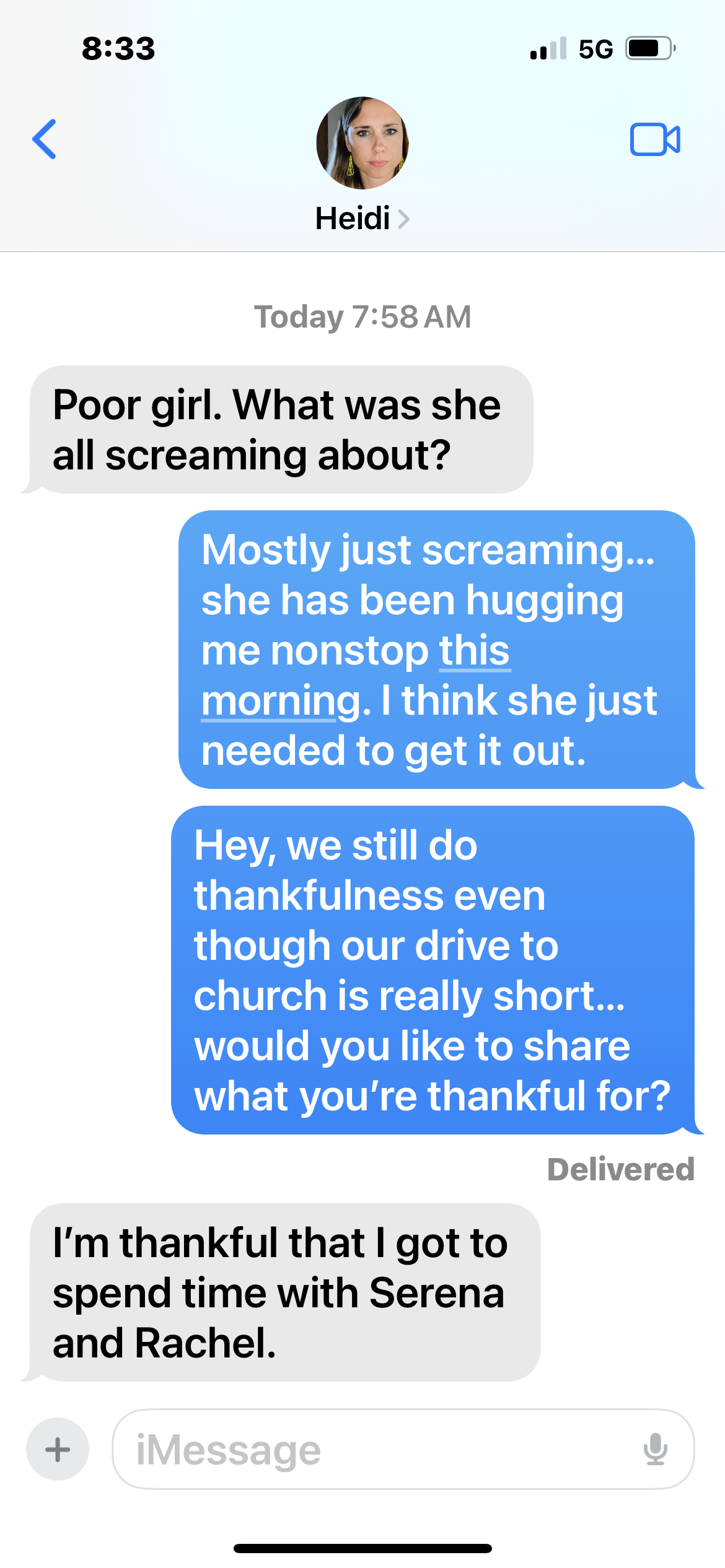This screenshot has height=1568, width=725.
Task: Tap the underlined "this morning" date link
Action: point(474,651)
